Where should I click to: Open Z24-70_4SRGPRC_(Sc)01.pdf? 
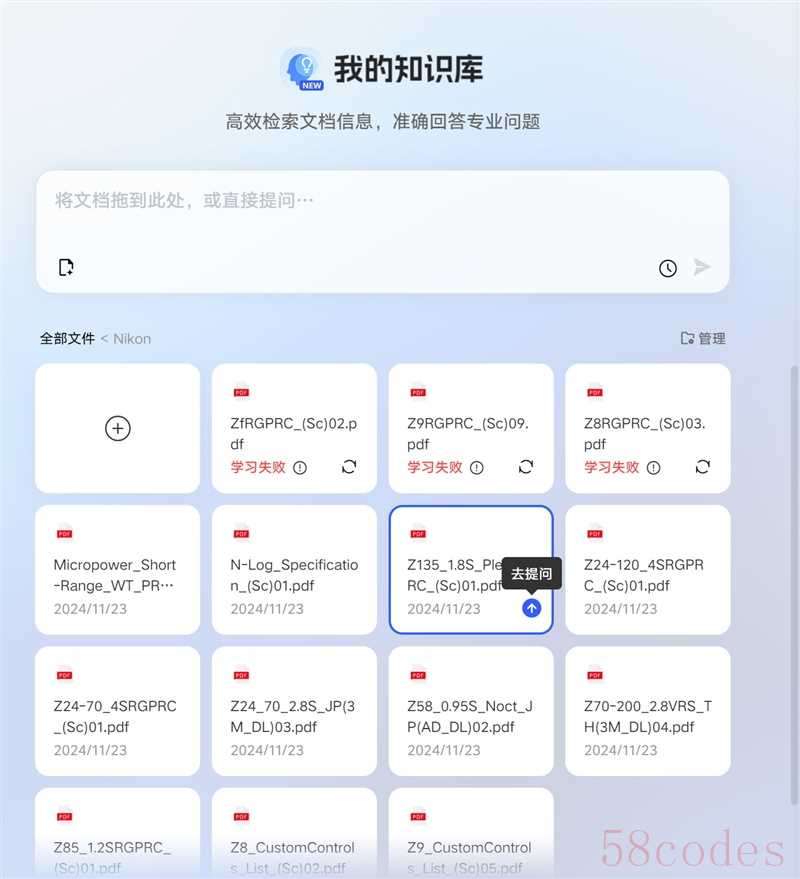point(118,711)
